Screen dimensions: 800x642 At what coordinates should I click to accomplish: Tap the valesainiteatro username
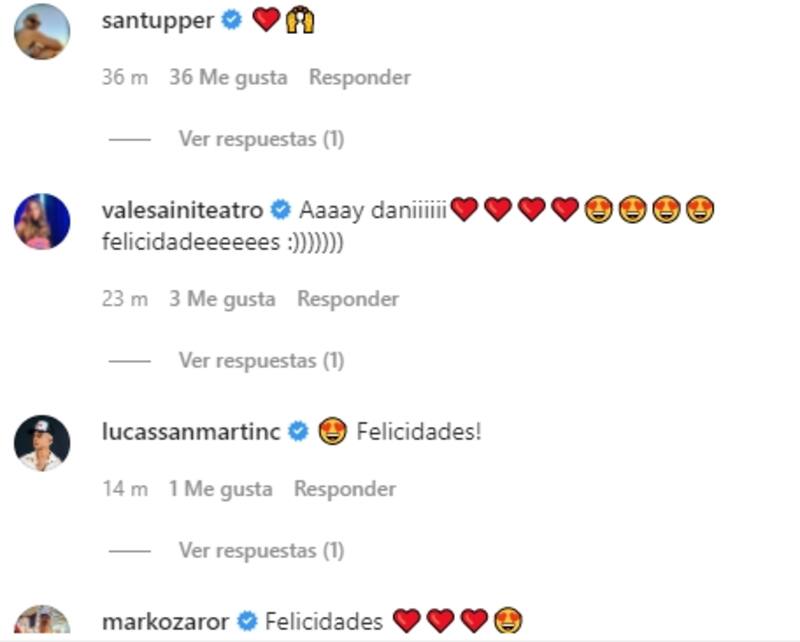pos(182,210)
